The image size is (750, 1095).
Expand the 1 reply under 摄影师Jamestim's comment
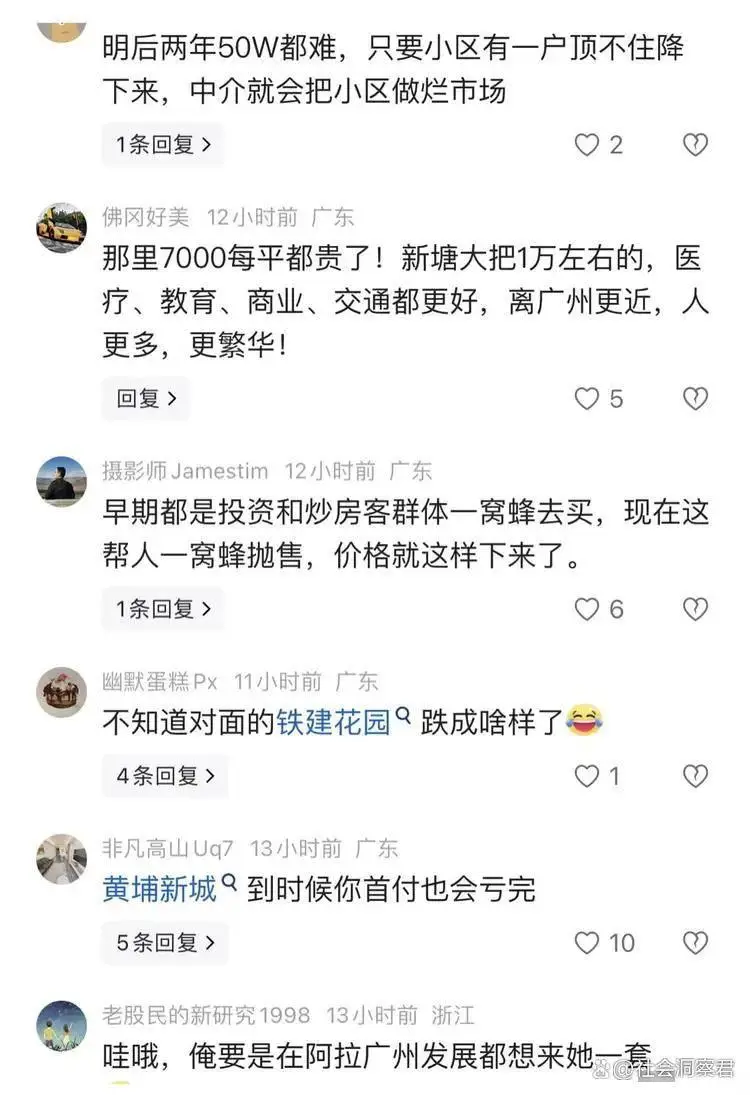(x=163, y=609)
